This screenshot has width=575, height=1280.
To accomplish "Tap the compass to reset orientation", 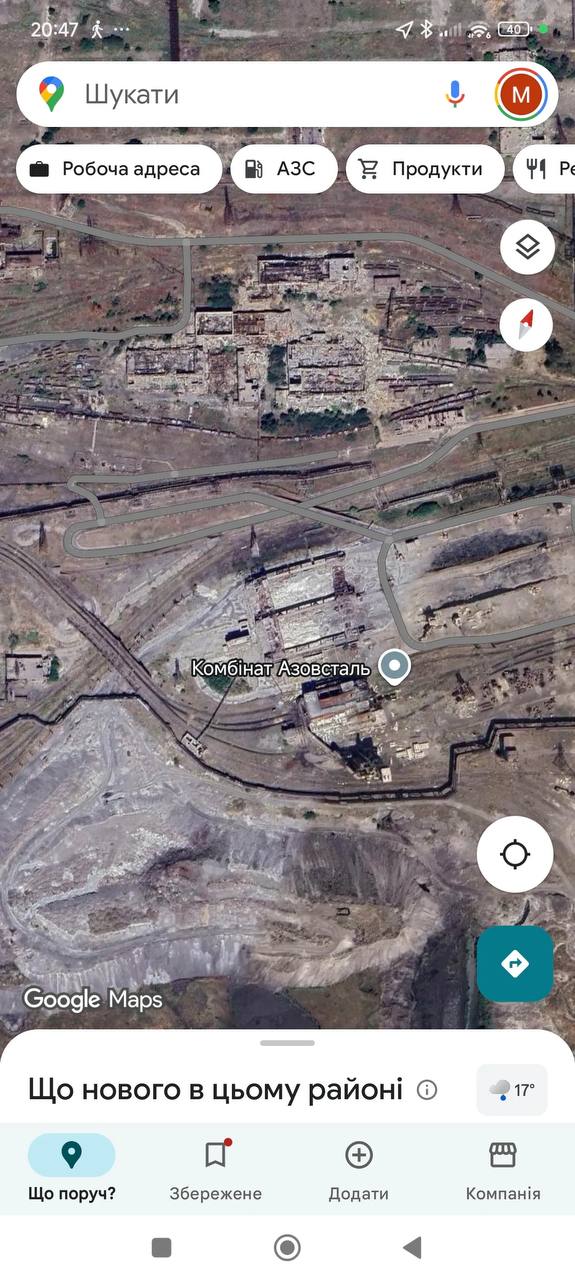I will click(527, 324).
